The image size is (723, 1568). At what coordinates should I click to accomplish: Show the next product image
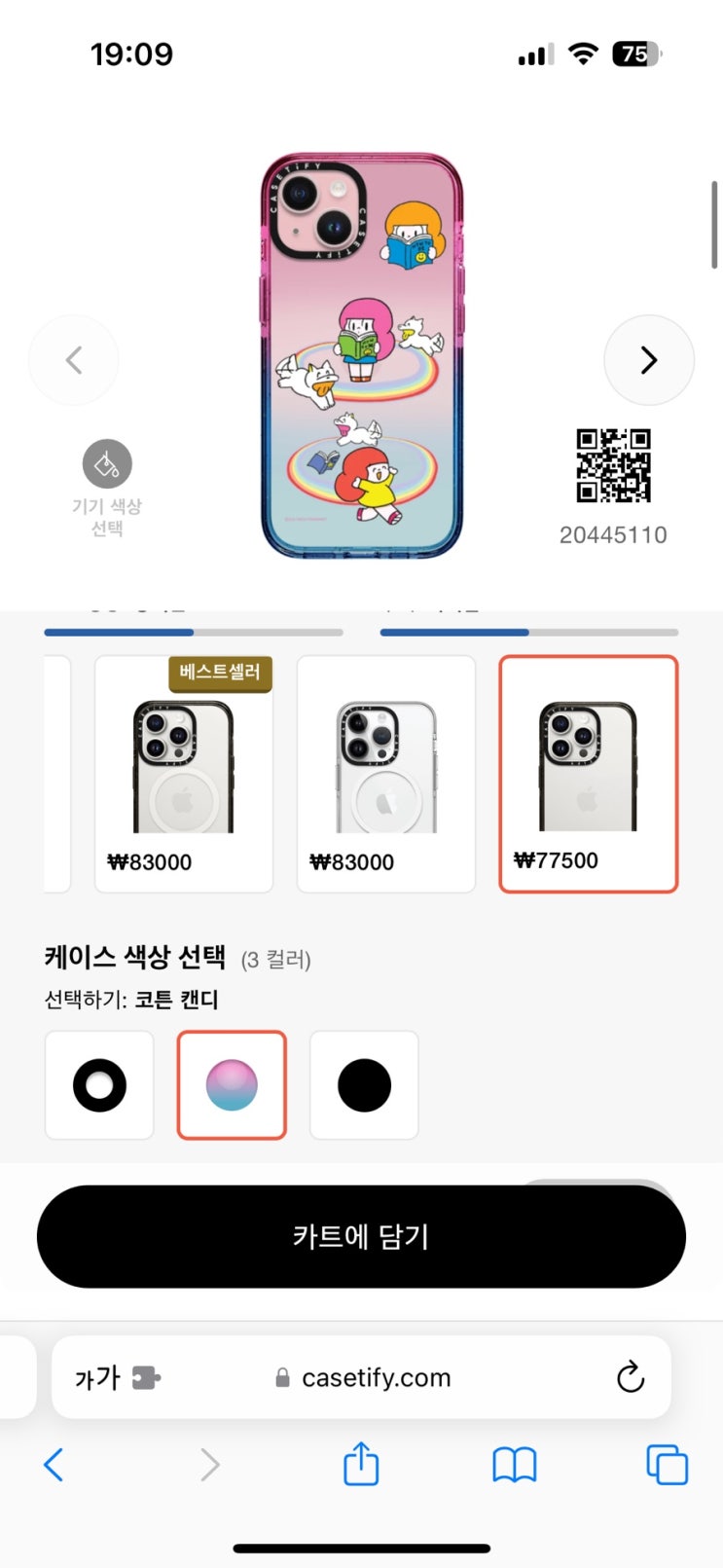(649, 360)
